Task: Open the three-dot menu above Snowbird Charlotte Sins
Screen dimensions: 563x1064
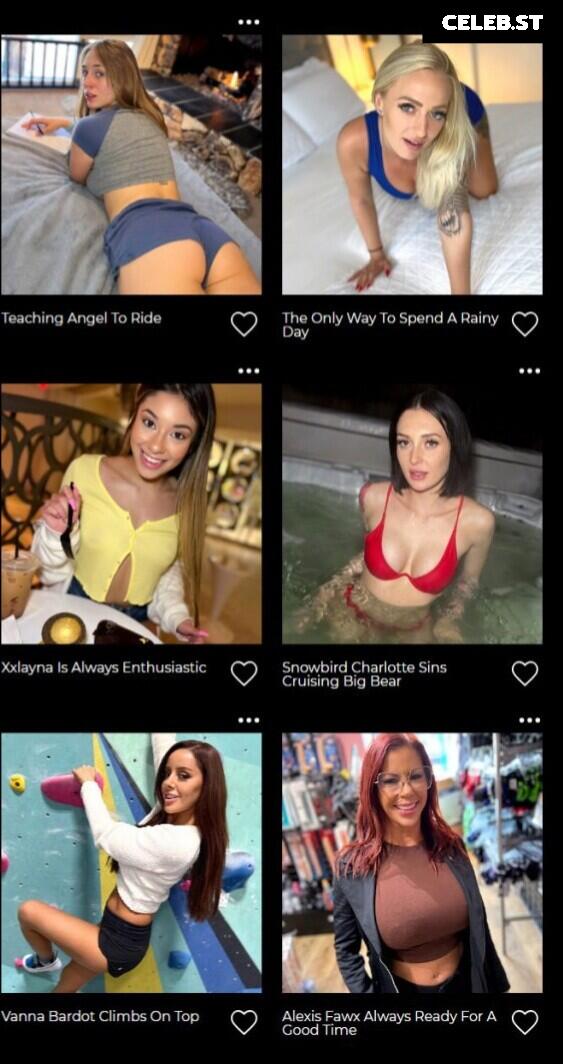Action: click(x=529, y=370)
